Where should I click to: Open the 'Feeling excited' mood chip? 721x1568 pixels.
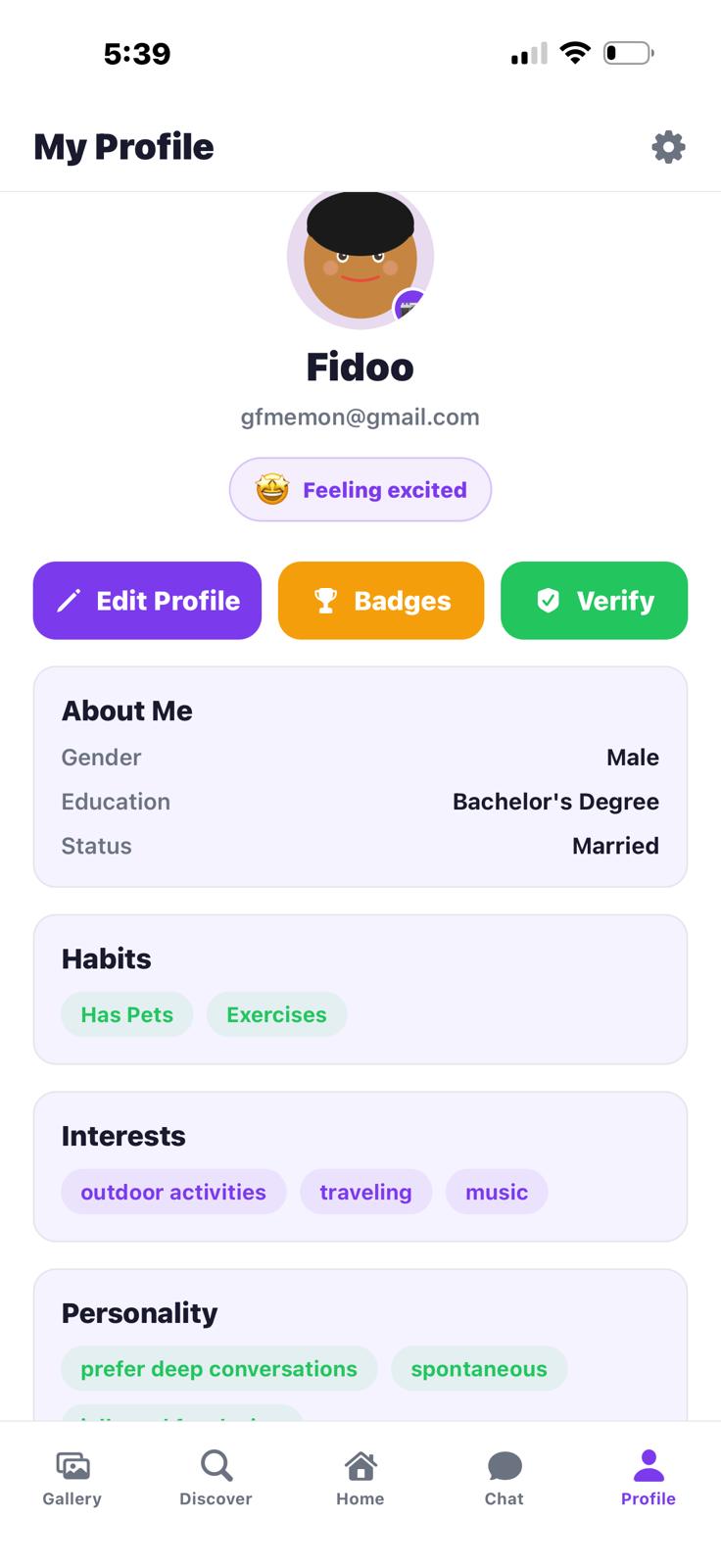[360, 489]
